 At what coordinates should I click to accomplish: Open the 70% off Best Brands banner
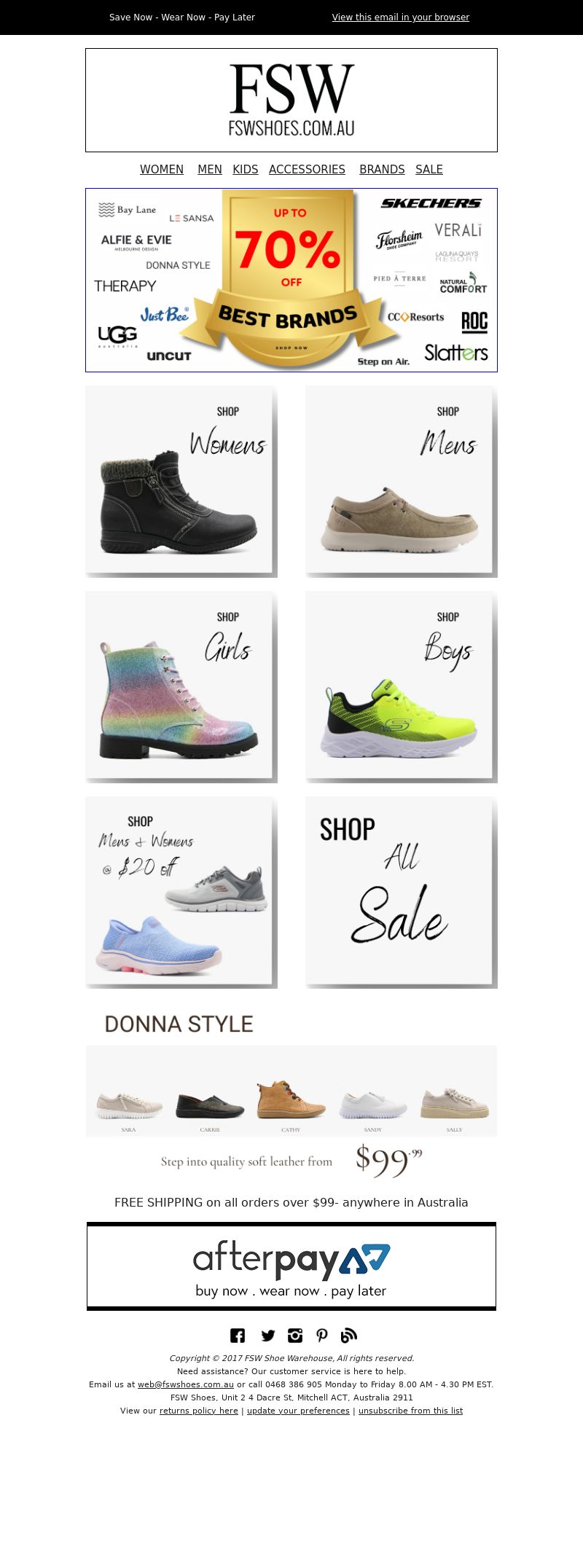pyautogui.click(x=291, y=281)
